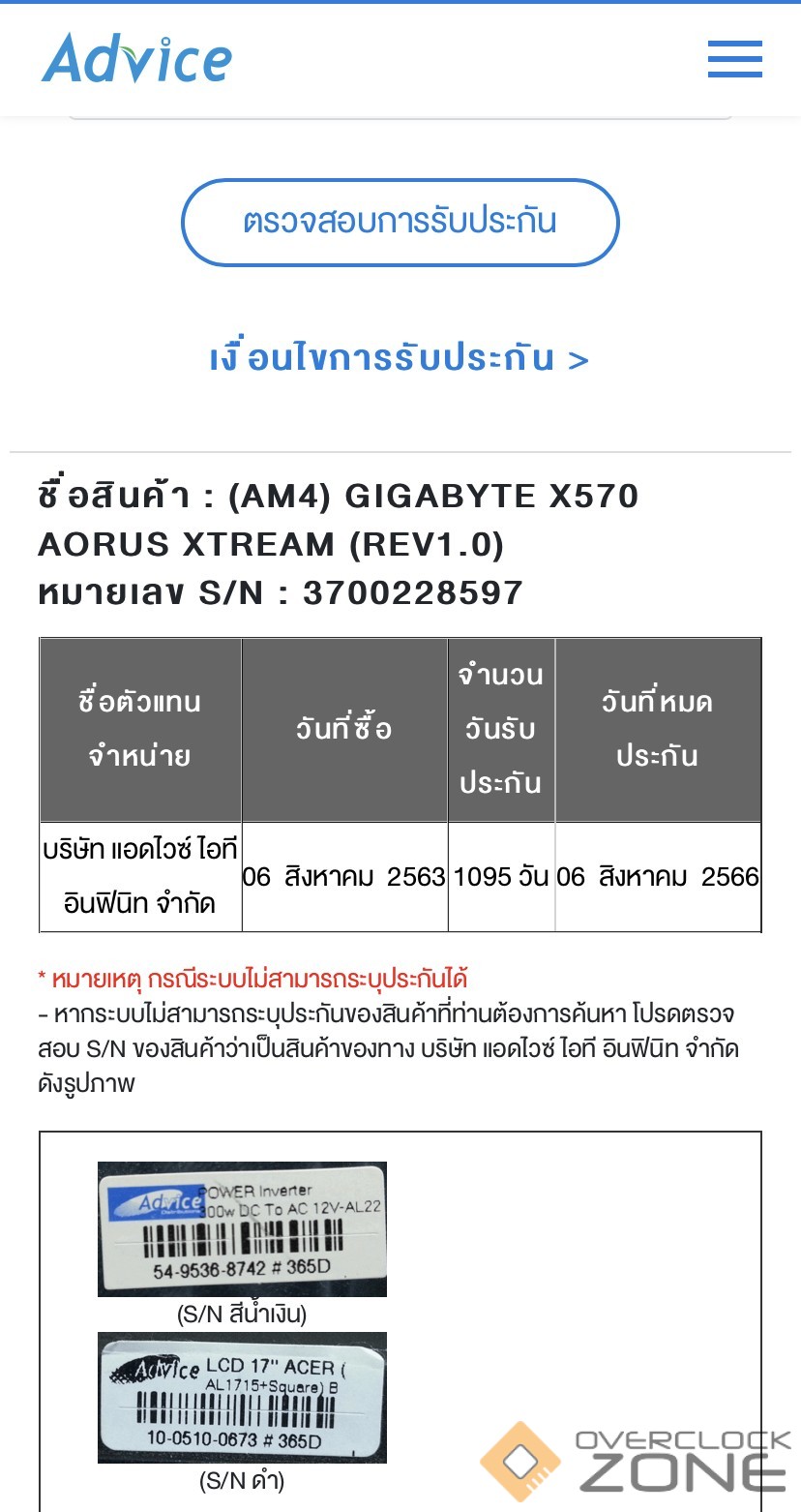Go to the Advice home logo
Screen dimensions: 801x1512
point(136,58)
